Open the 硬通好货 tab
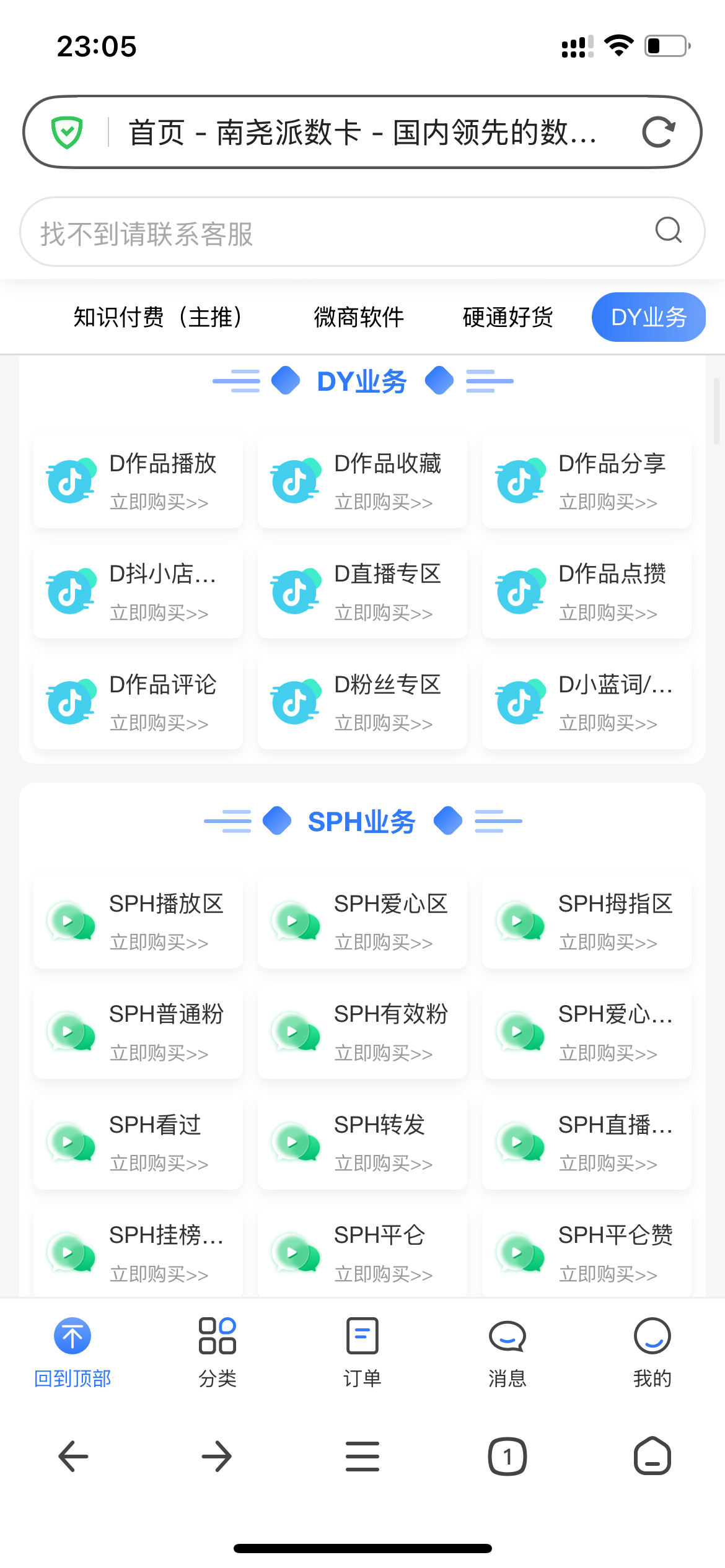This screenshot has height=1568, width=725. point(507,317)
